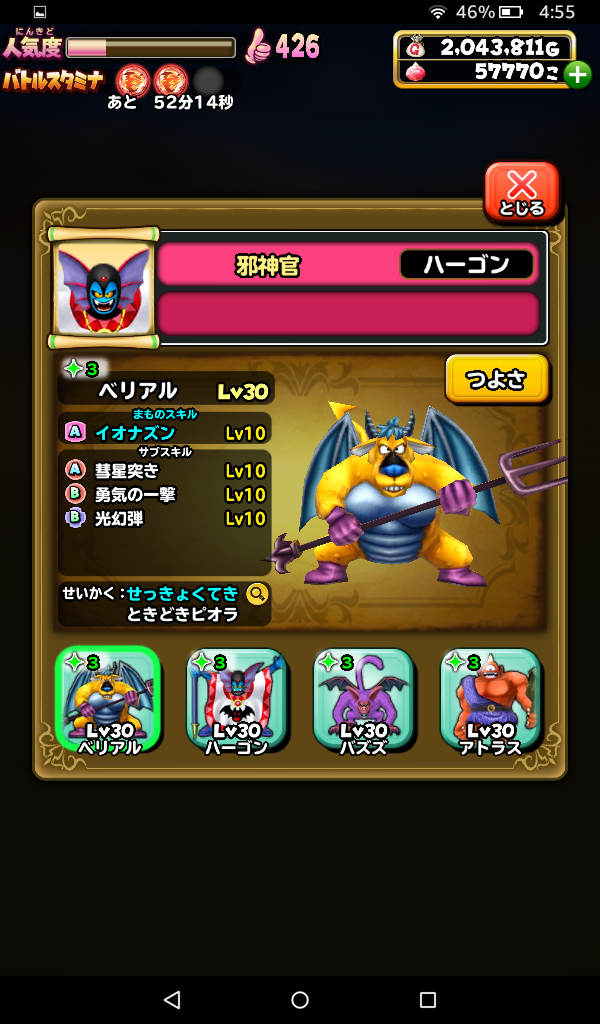This screenshot has width=600, height=1024.
Task: Close the dialog with とじる button
Action: (x=521, y=190)
